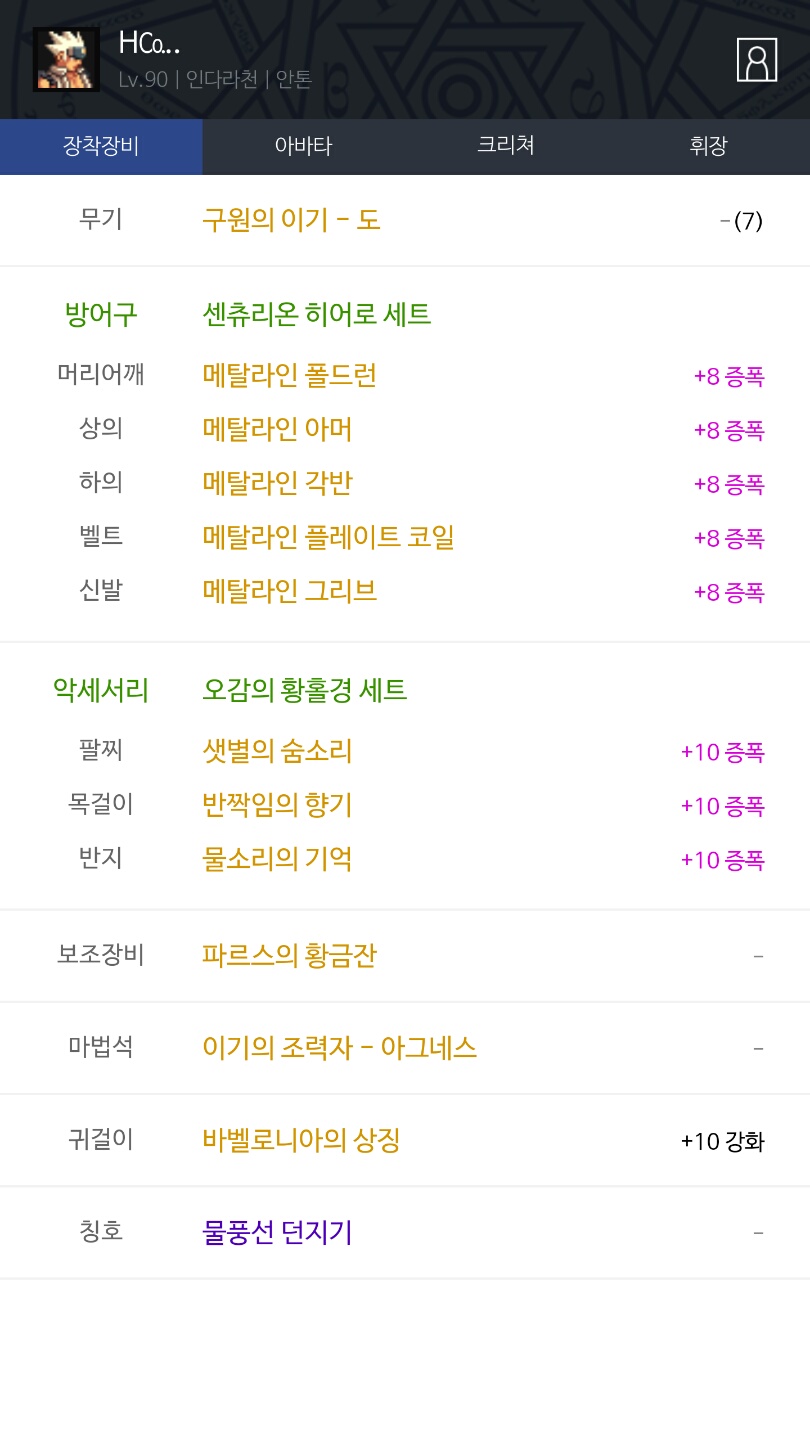
Task: Tap the 파르스의 황금잔 sub equipment
Action: point(289,956)
